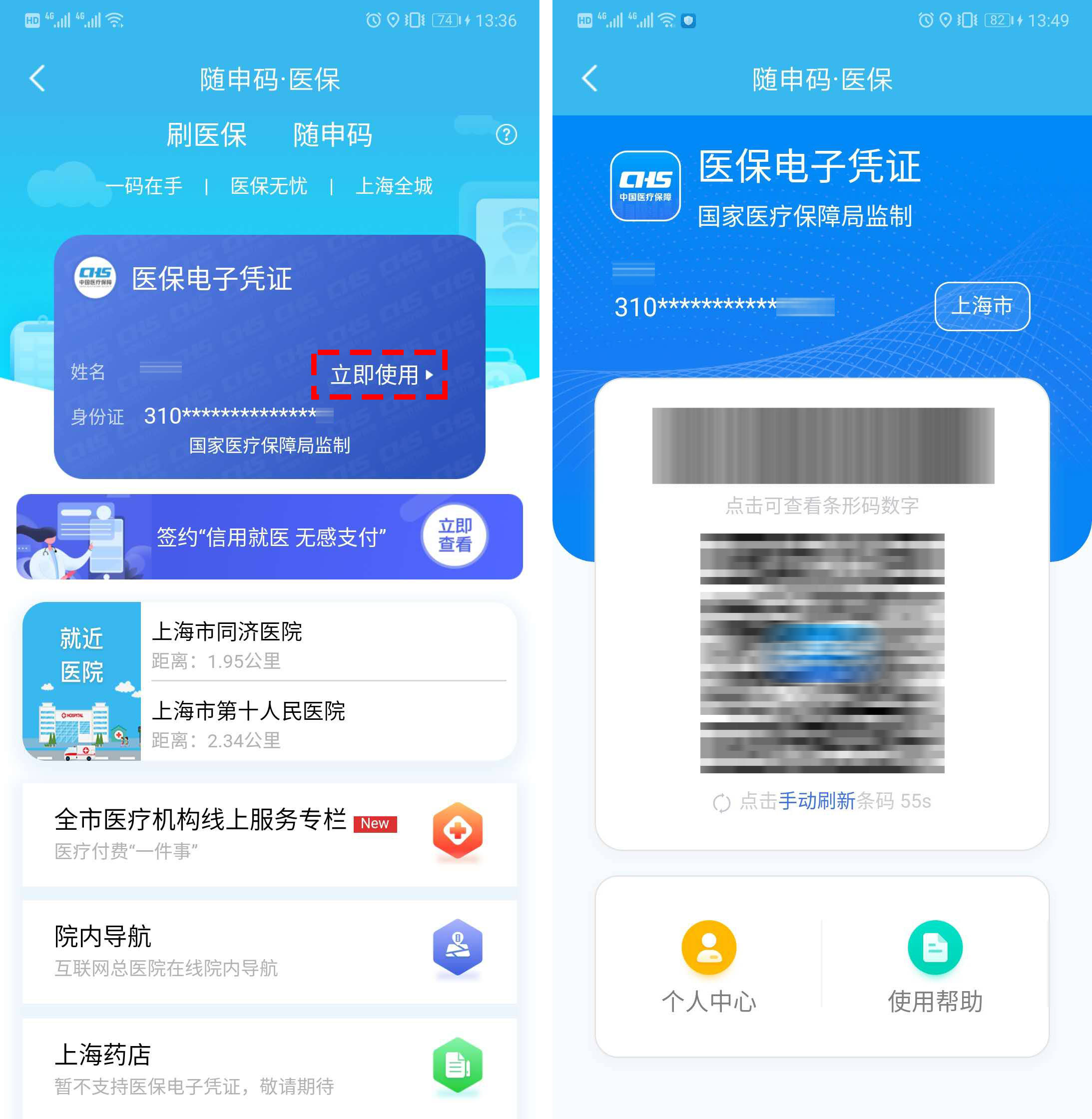
Task: Tap 手动刷新 to refresh the code
Action: [x=816, y=801]
